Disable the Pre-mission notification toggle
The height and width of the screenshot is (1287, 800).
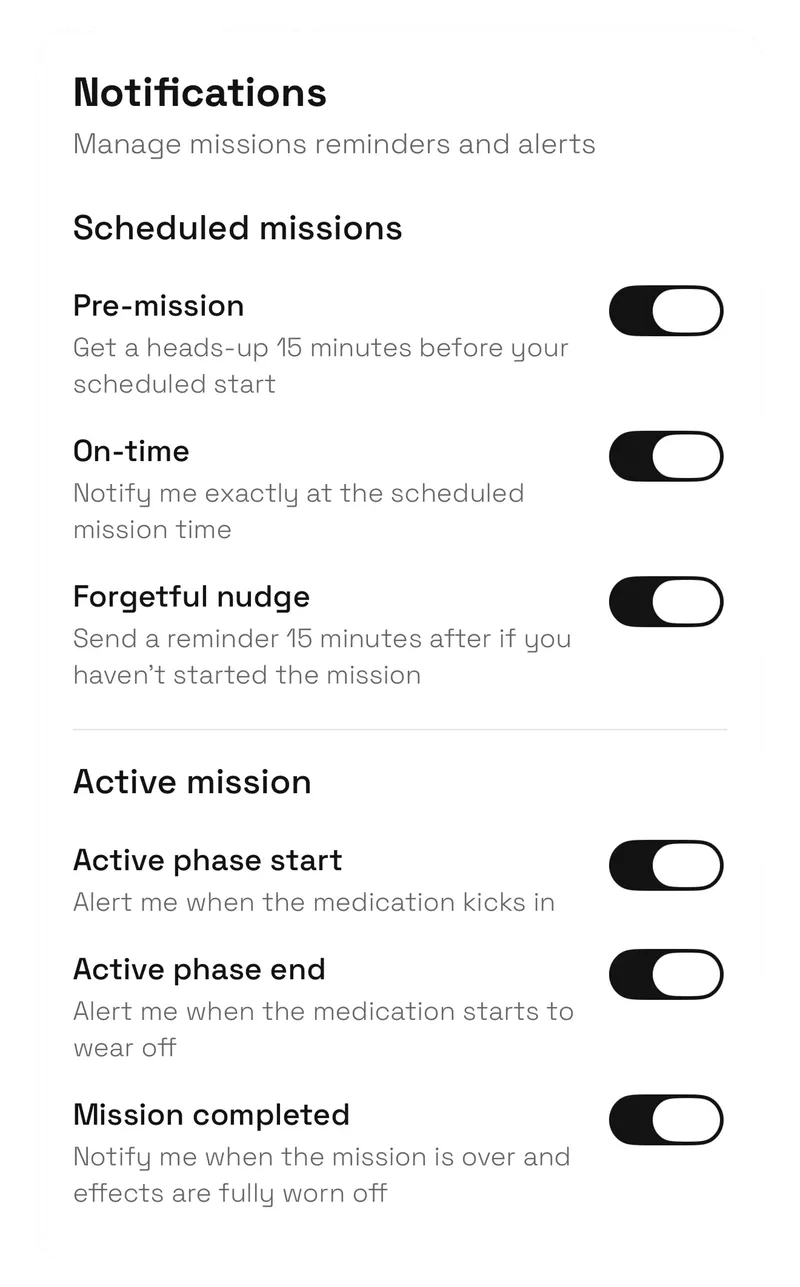point(666,310)
